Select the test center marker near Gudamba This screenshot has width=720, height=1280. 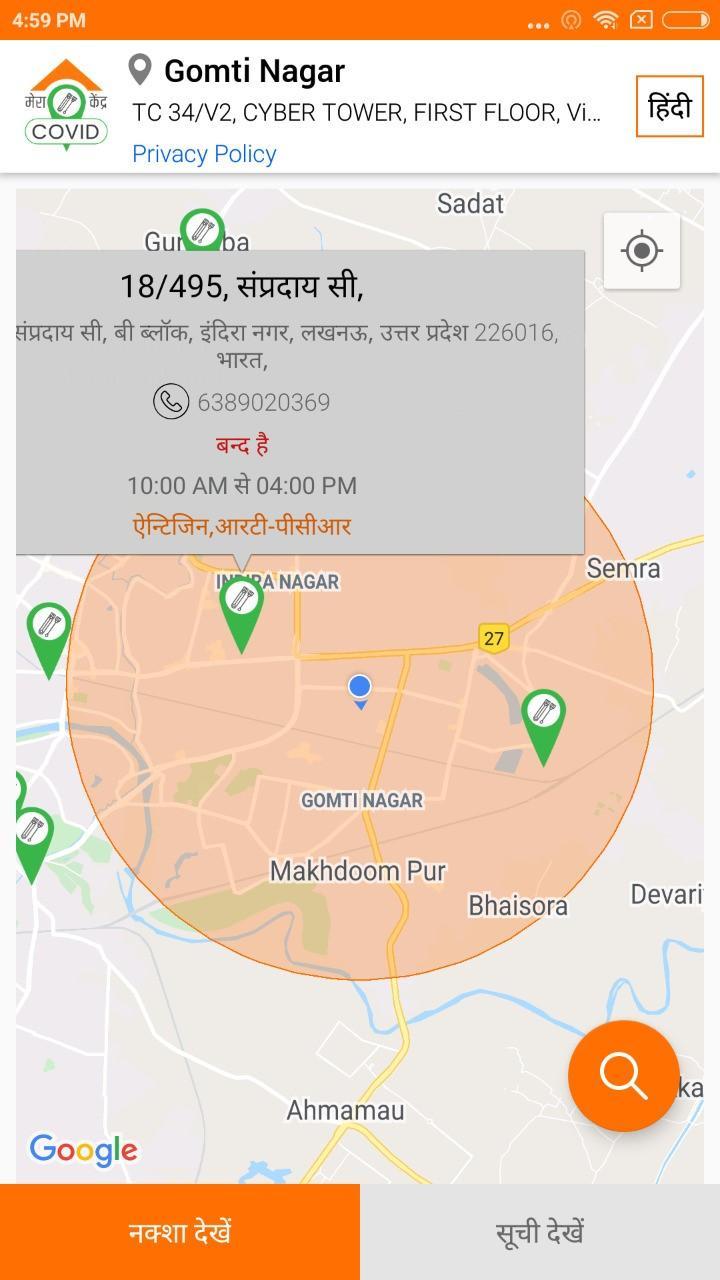[x=204, y=226]
